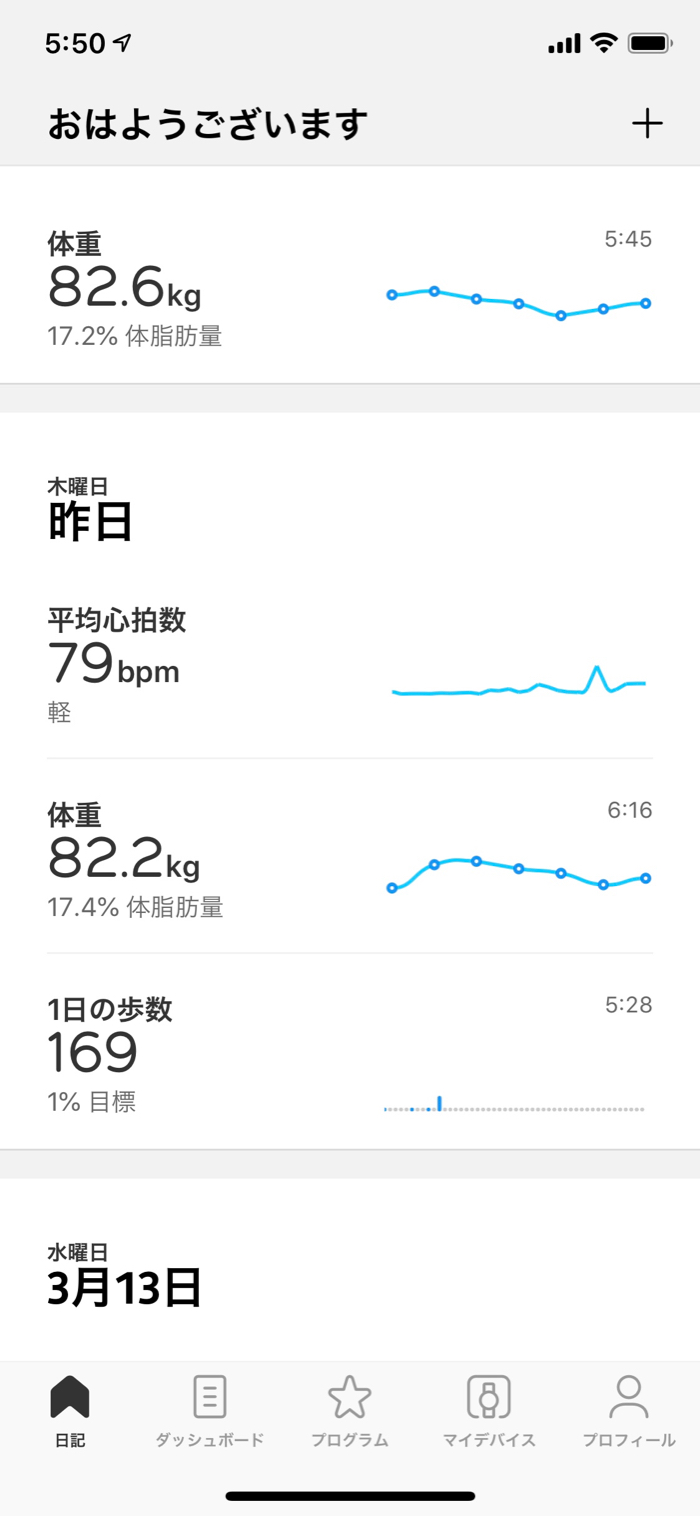Screen dimensions: 700x1516
Task: Switch to the プロフィール tab
Action: pos(629,1410)
